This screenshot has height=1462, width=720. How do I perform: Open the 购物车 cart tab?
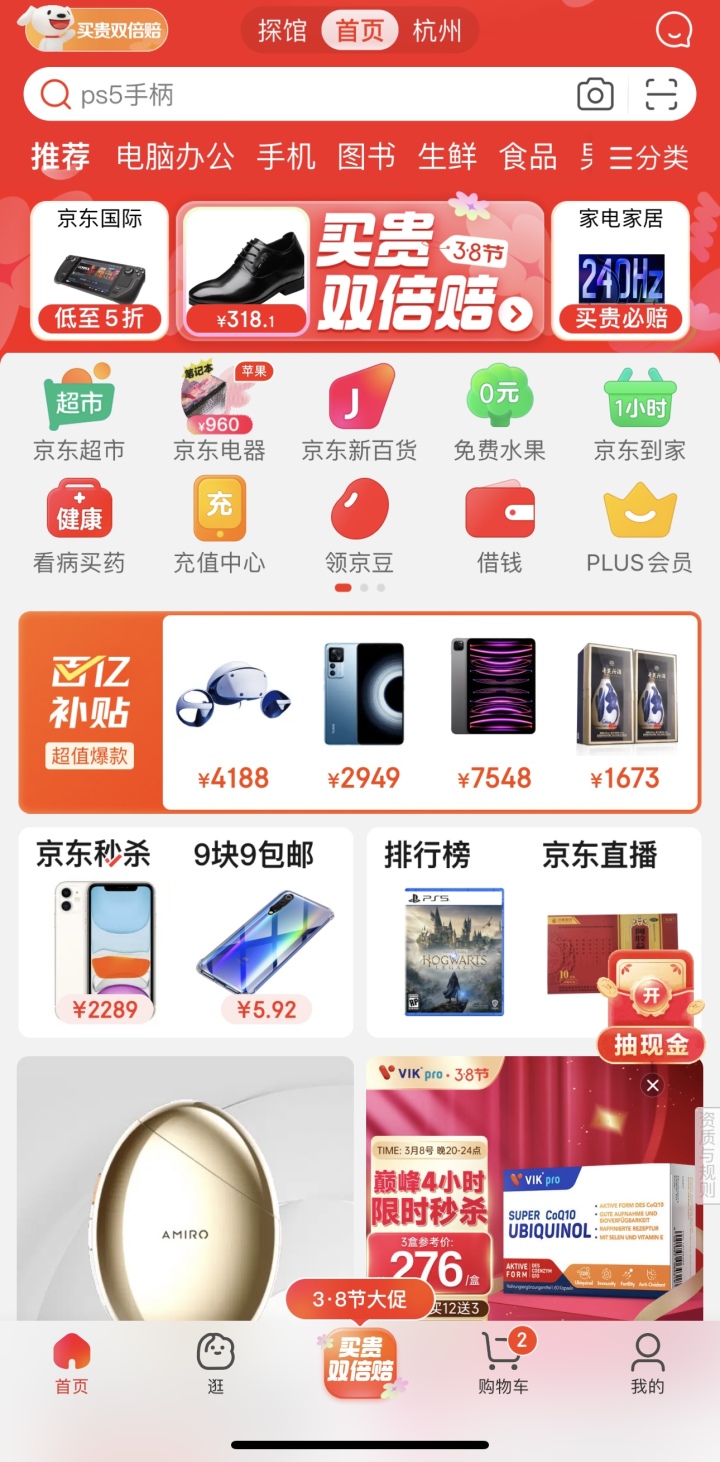click(x=503, y=1362)
